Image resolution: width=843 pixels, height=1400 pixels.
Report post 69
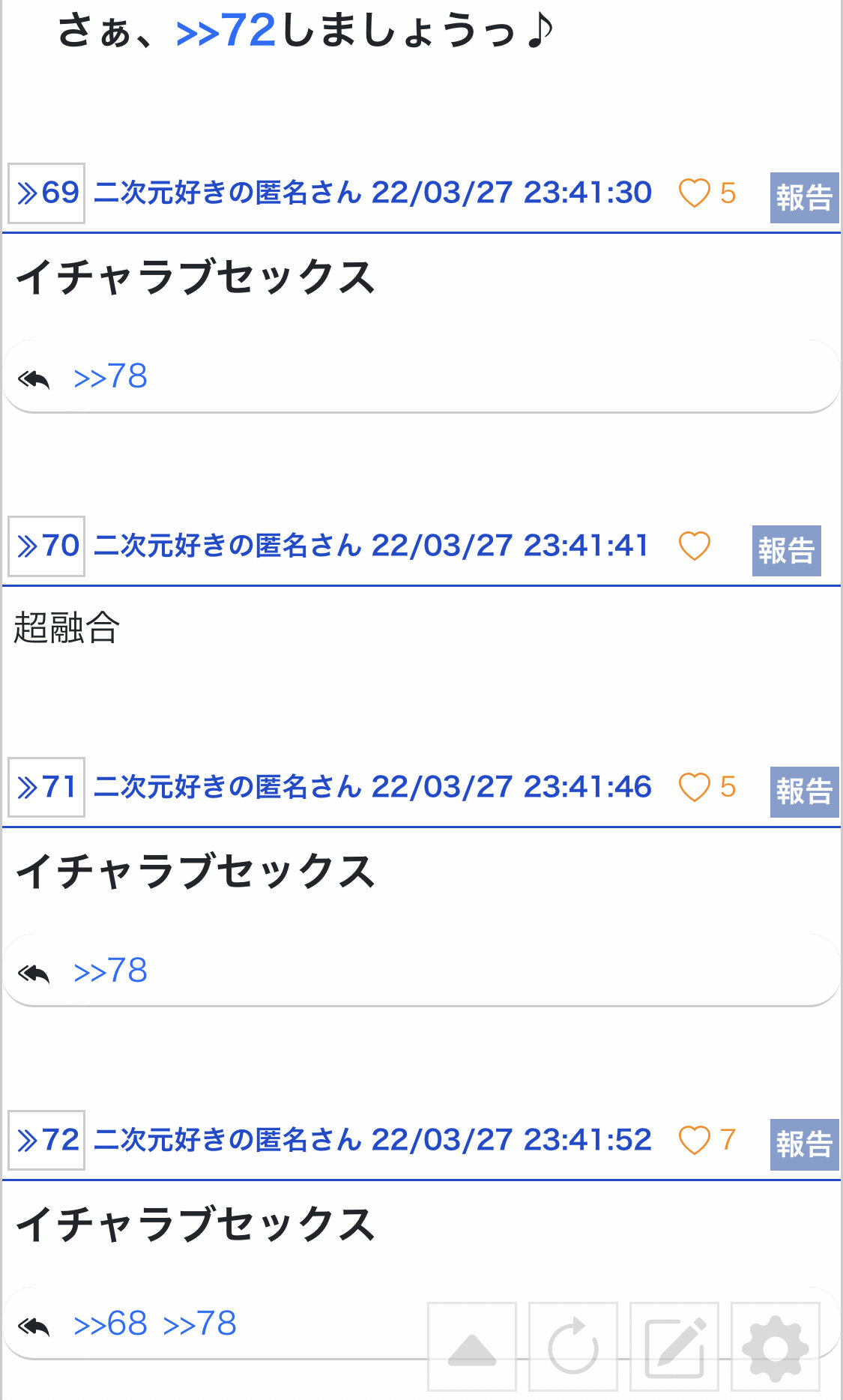pyautogui.click(x=804, y=198)
